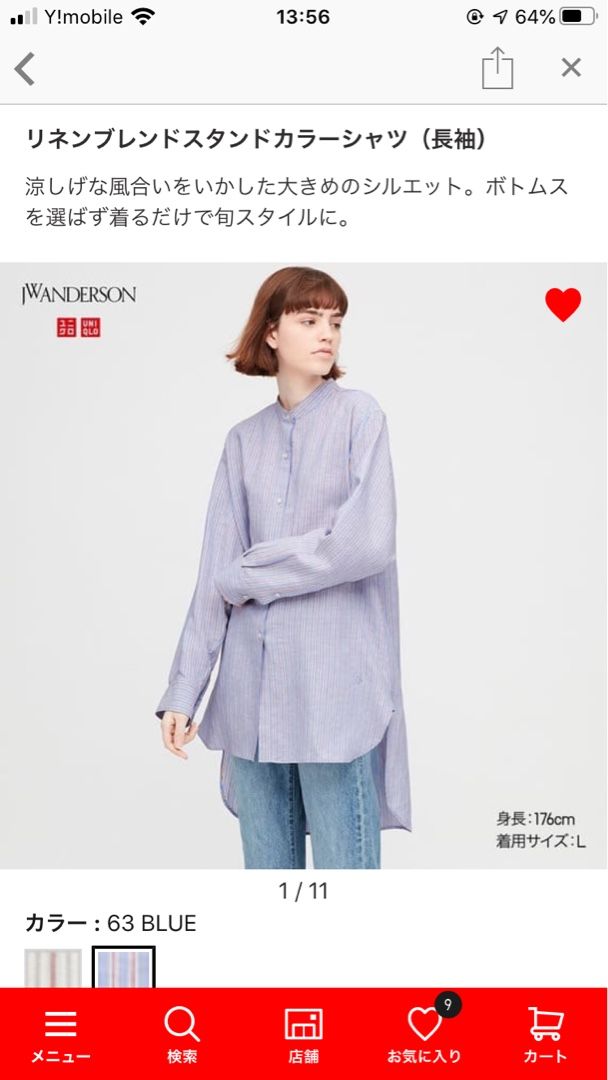Close the product page

pos(571,68)
